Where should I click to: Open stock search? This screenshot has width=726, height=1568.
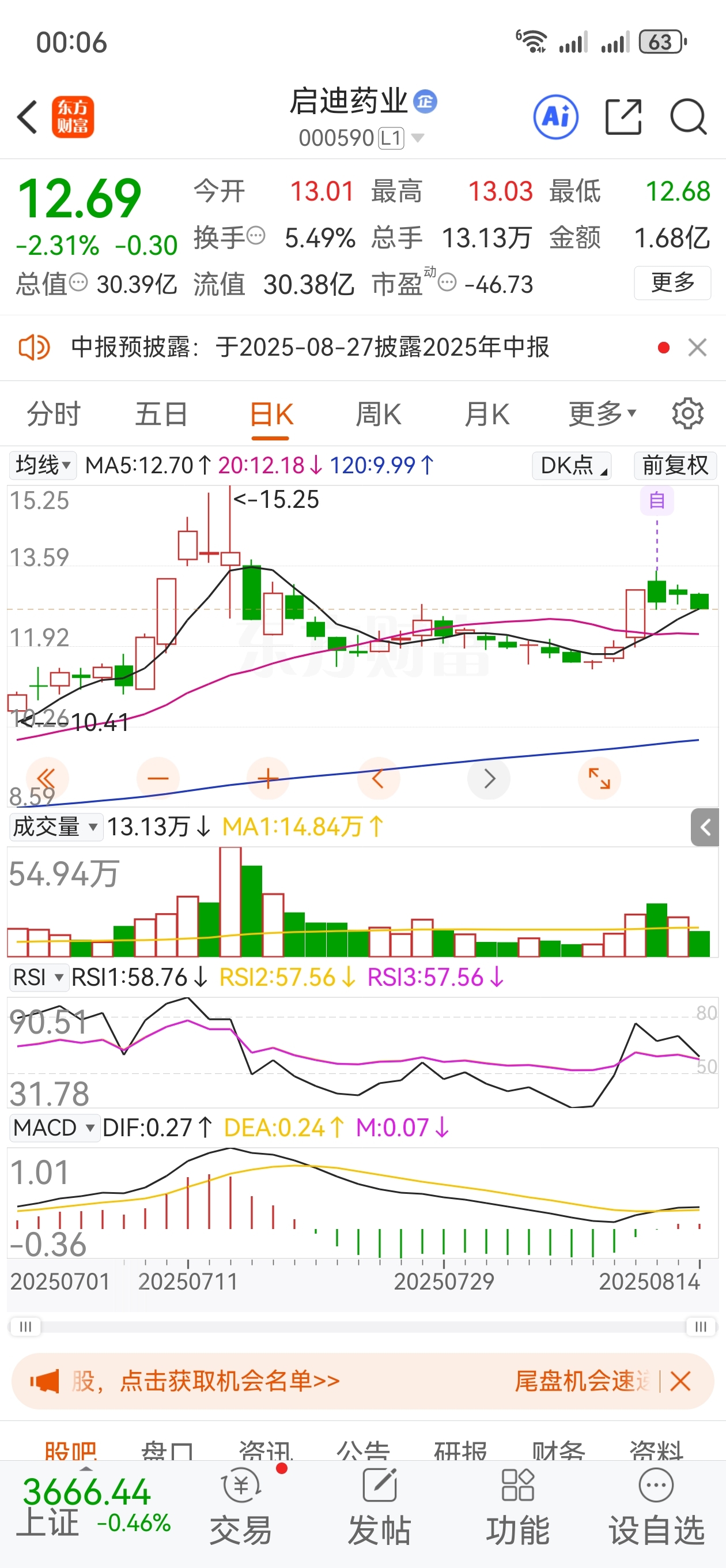coord(687,116)
